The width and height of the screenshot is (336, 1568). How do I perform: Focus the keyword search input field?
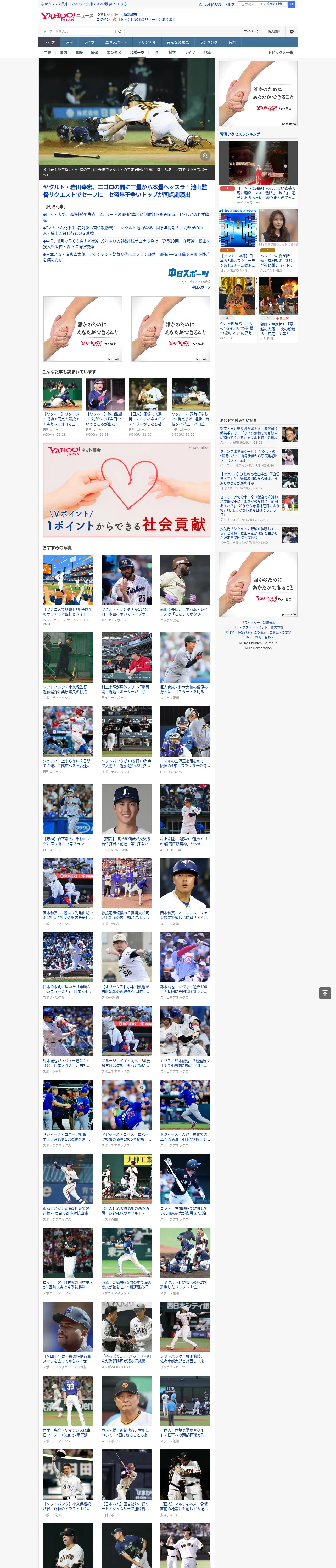[79, 31]
